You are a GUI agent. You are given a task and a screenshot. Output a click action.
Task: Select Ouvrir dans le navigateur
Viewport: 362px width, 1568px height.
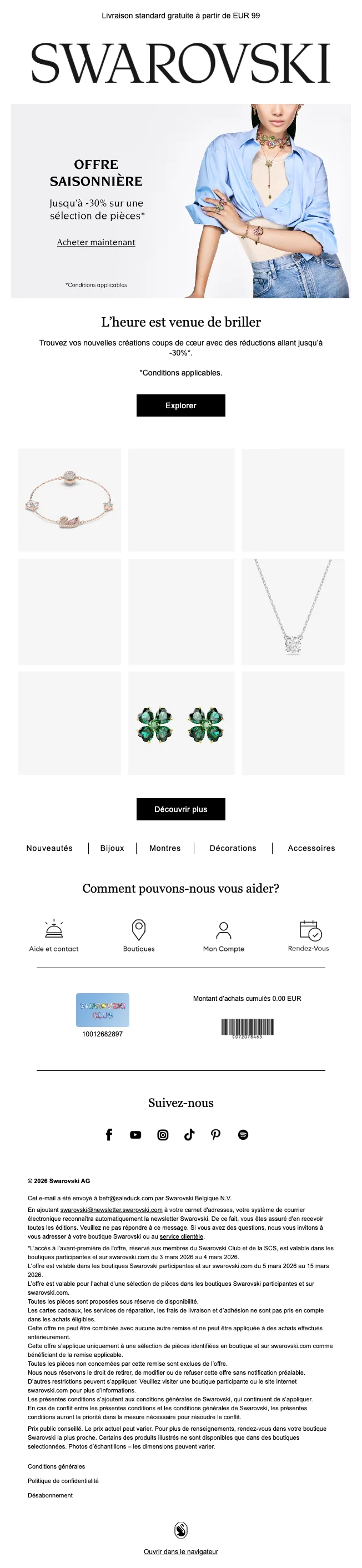[x=180, y=1551]
